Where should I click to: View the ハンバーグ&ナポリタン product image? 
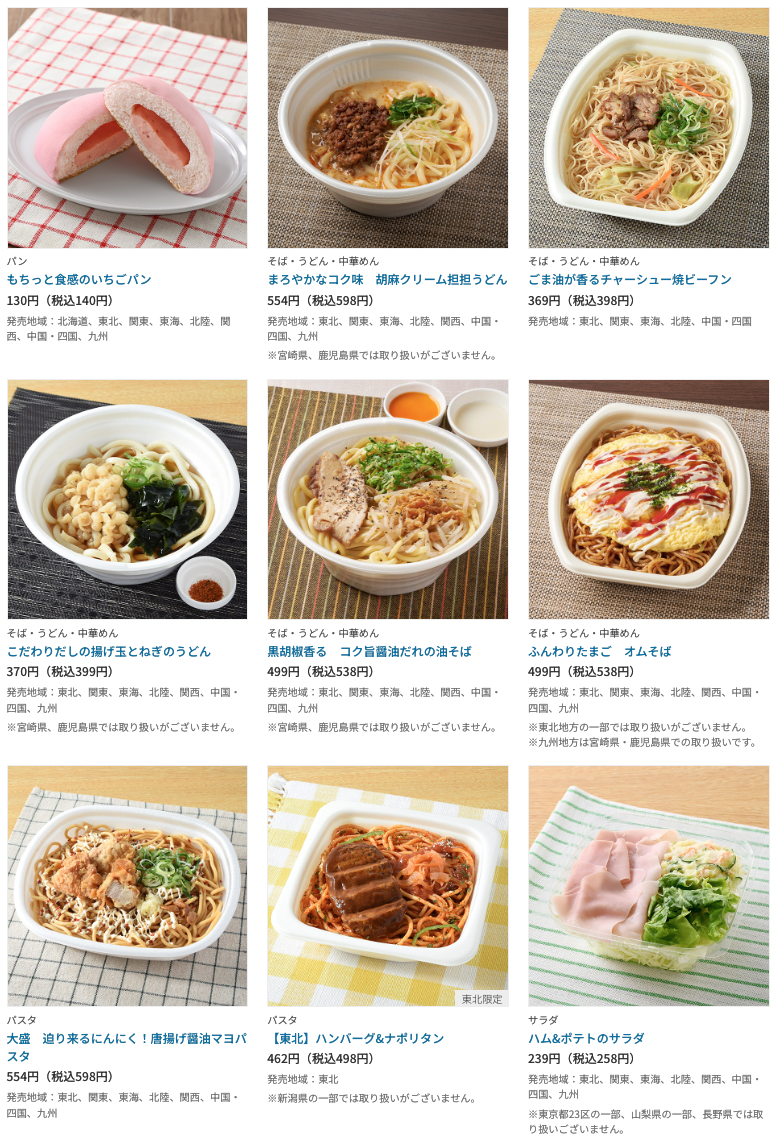[387, 886]
